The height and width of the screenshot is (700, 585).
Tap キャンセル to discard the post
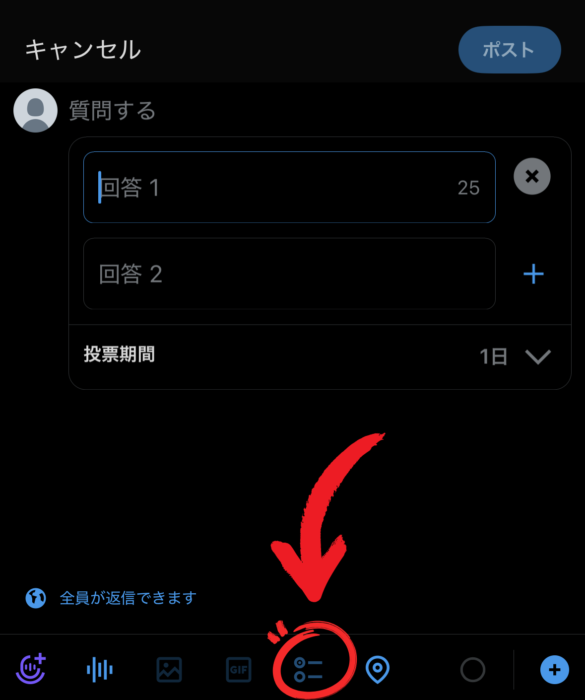[83, 50]
